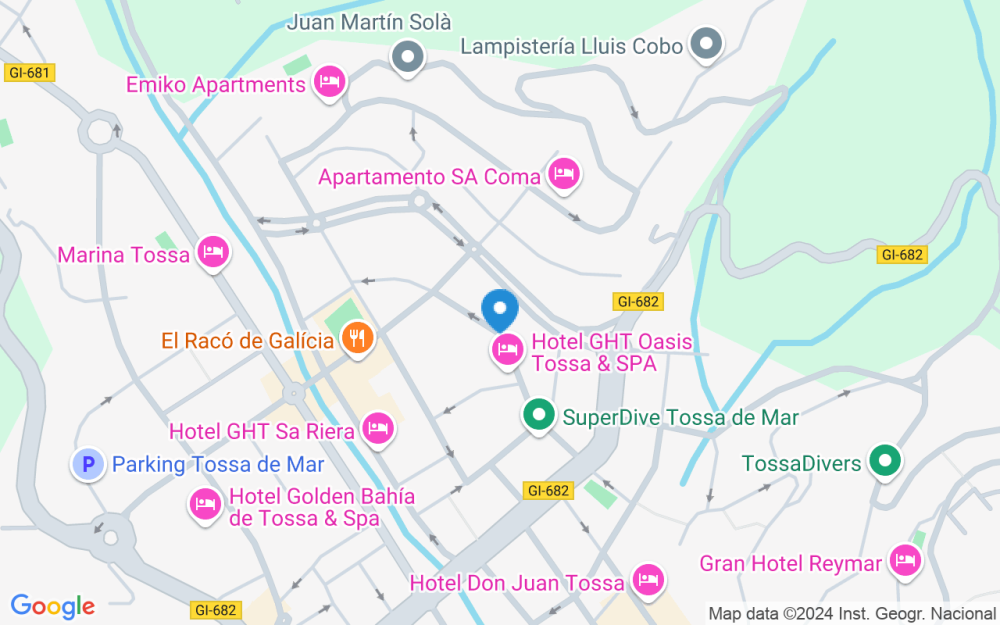This screenshot has width=1000, height=625.
Task: Open the Google logo link
Action: [53, 606]
